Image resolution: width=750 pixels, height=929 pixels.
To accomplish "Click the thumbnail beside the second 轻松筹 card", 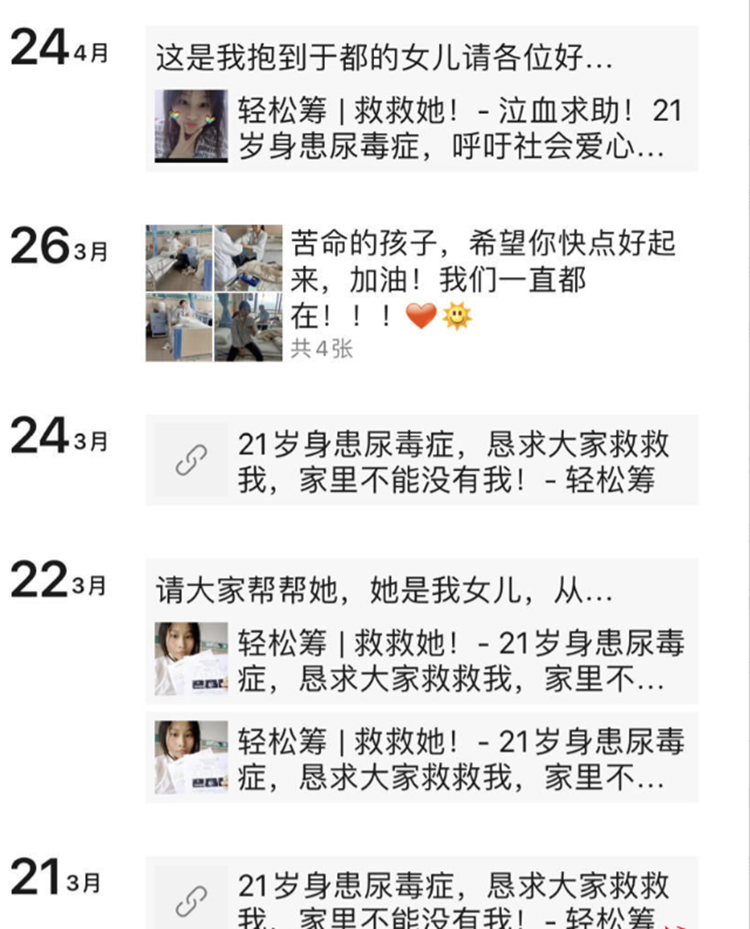I will click(190, 757).
